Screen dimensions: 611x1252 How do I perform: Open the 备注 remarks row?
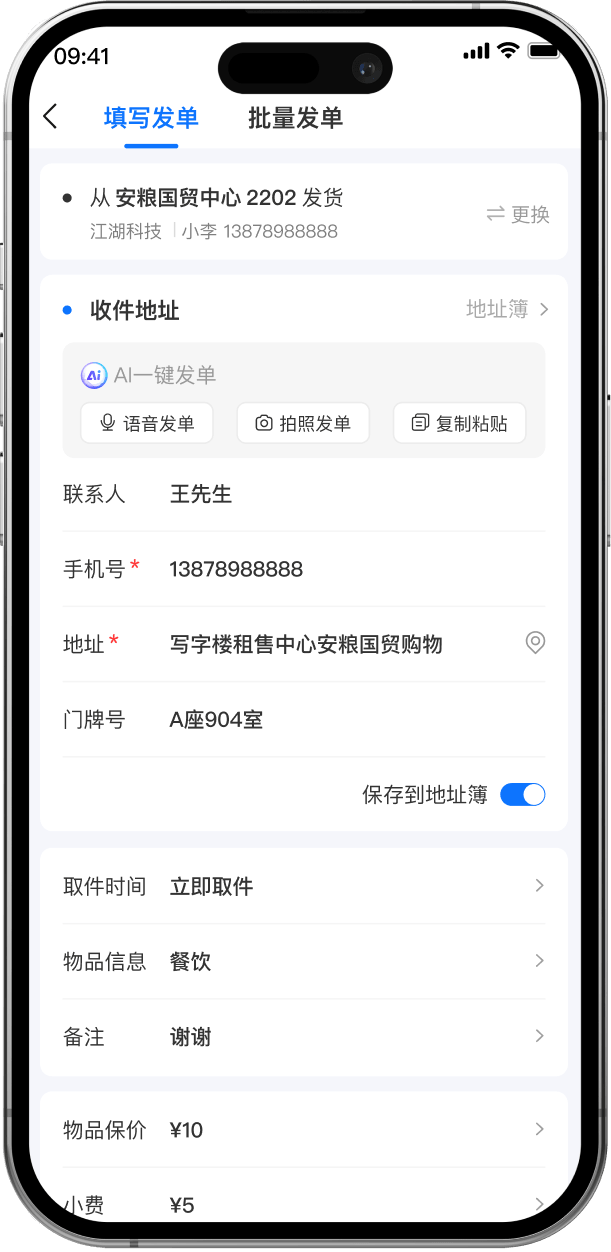pos(304,1037)
